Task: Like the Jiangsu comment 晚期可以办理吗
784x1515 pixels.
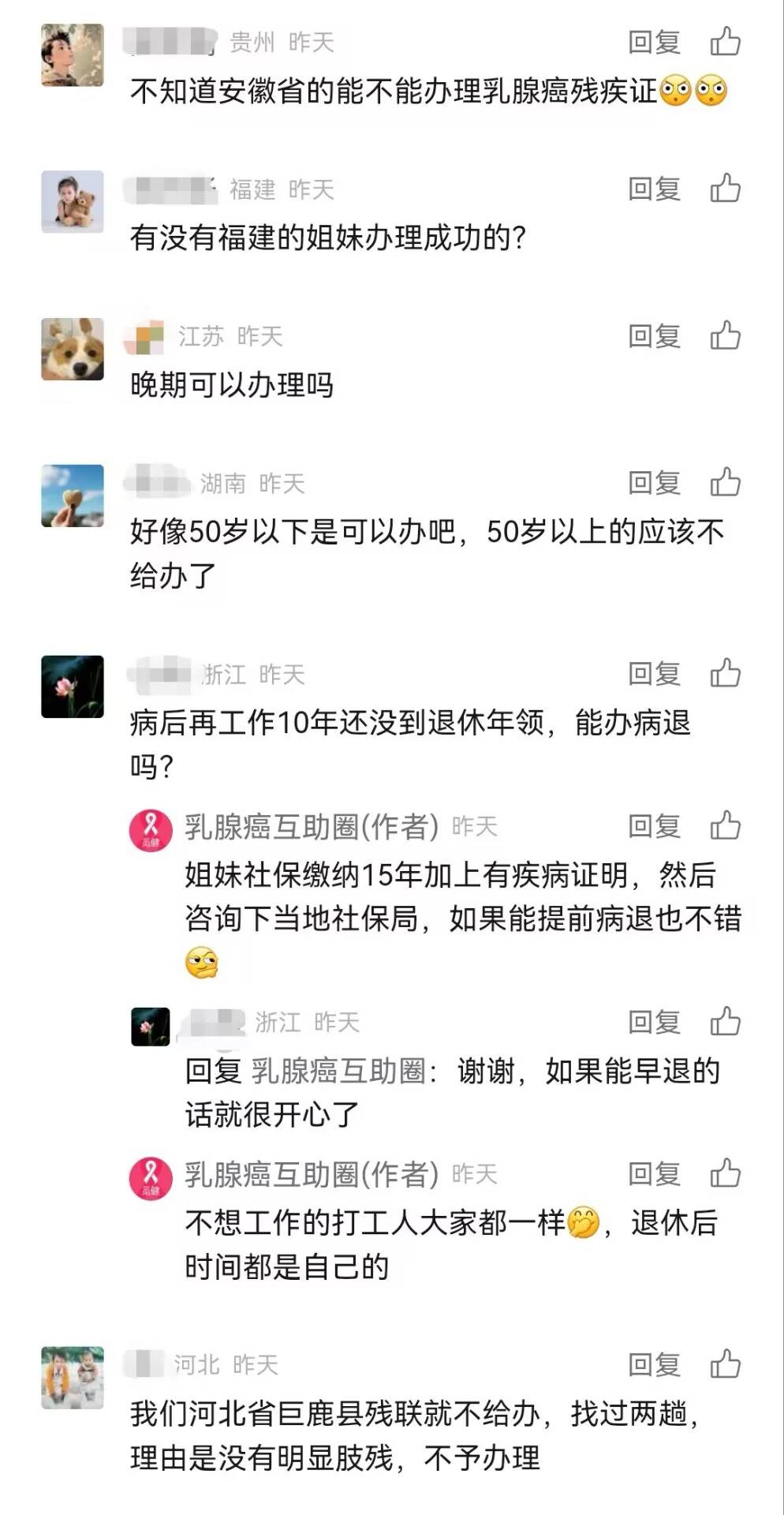Action: [x=725, y=336]
